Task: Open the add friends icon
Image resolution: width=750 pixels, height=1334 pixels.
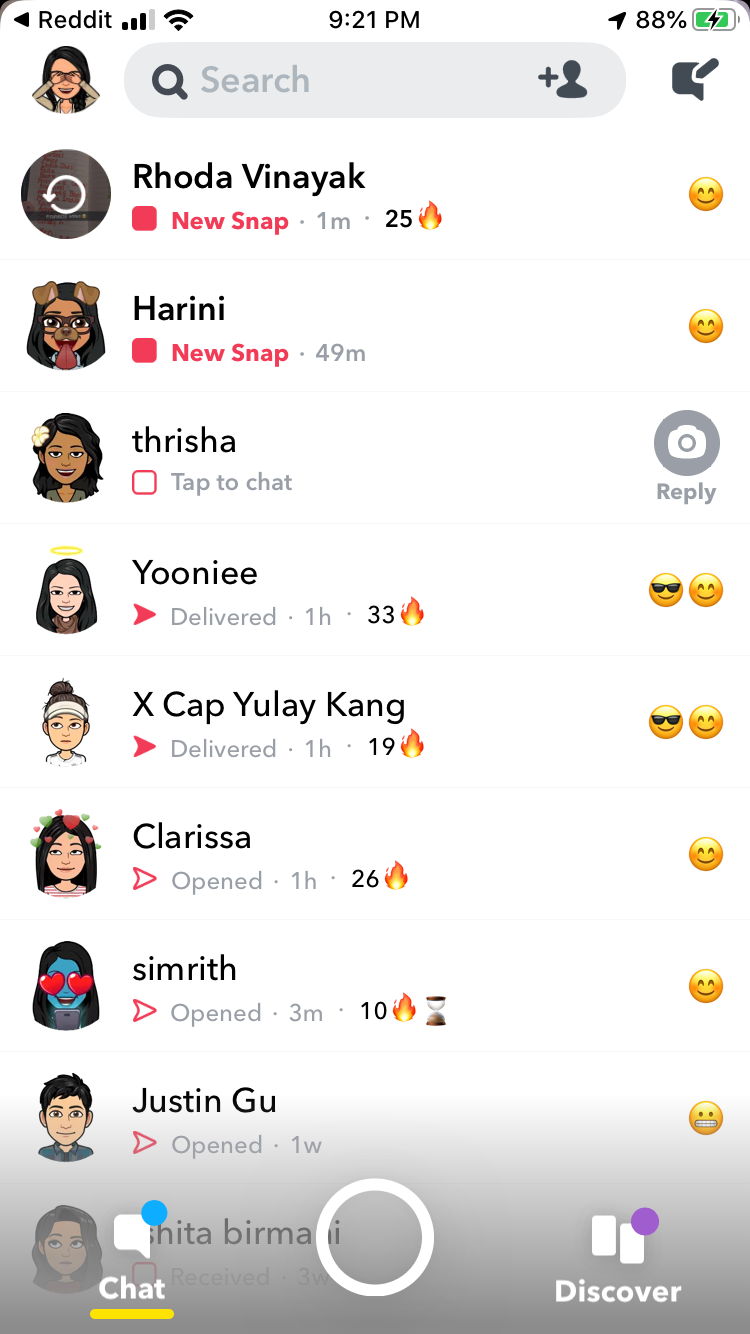Action: pyautogui.click(x=562, y=79)
